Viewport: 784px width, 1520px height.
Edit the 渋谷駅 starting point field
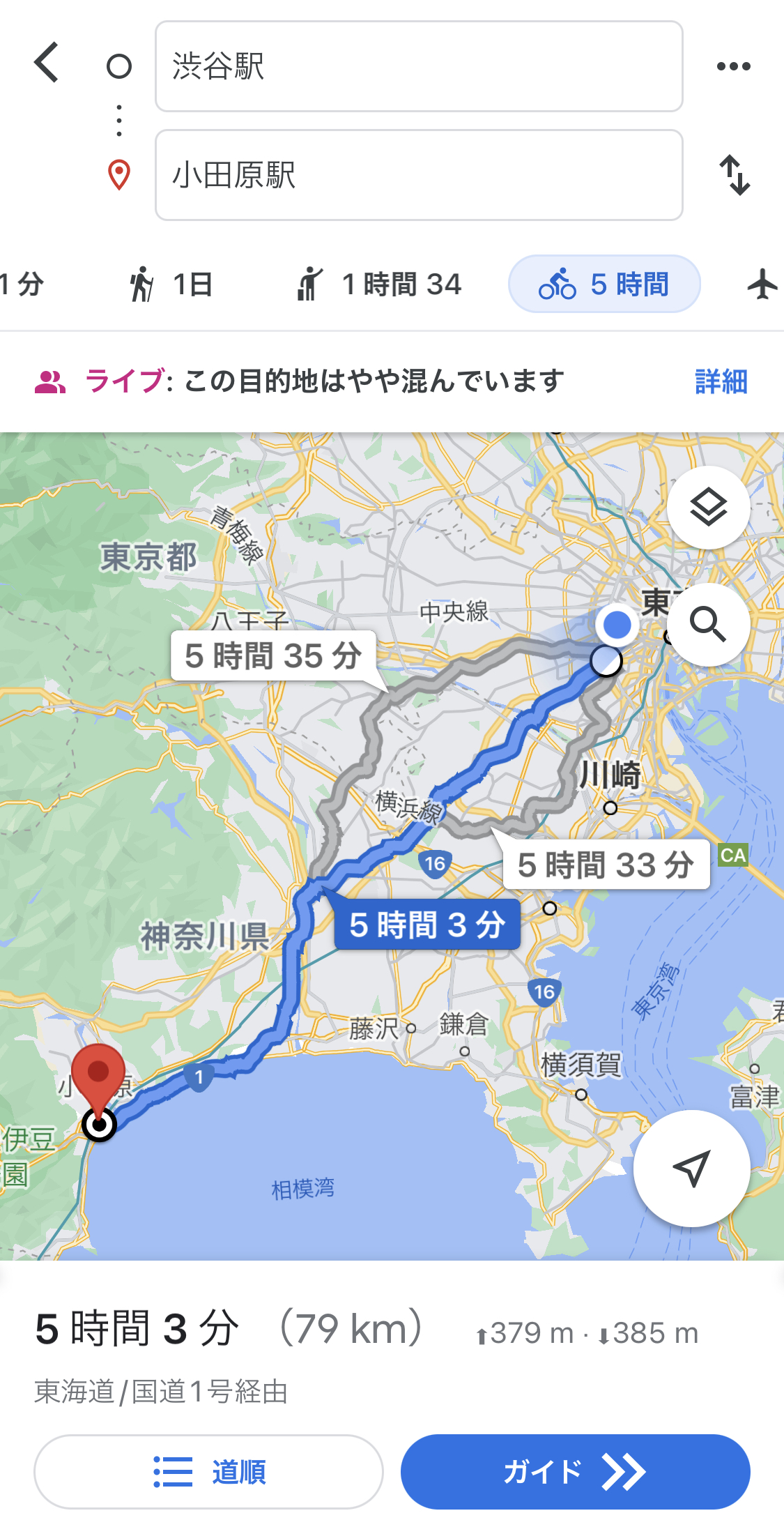click(419, 66)
